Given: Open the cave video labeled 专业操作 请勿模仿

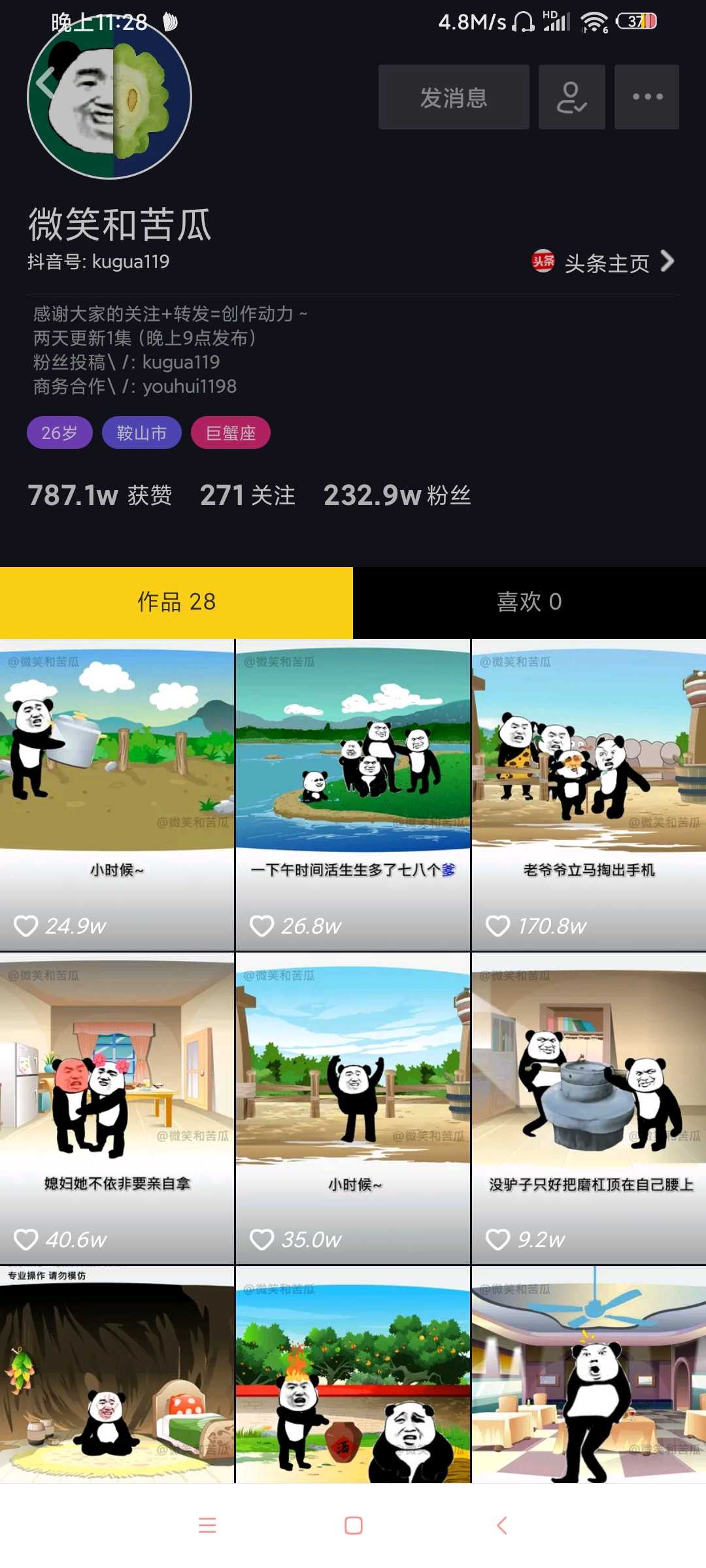Looking at the screenshot, I should click(117, 1375).
